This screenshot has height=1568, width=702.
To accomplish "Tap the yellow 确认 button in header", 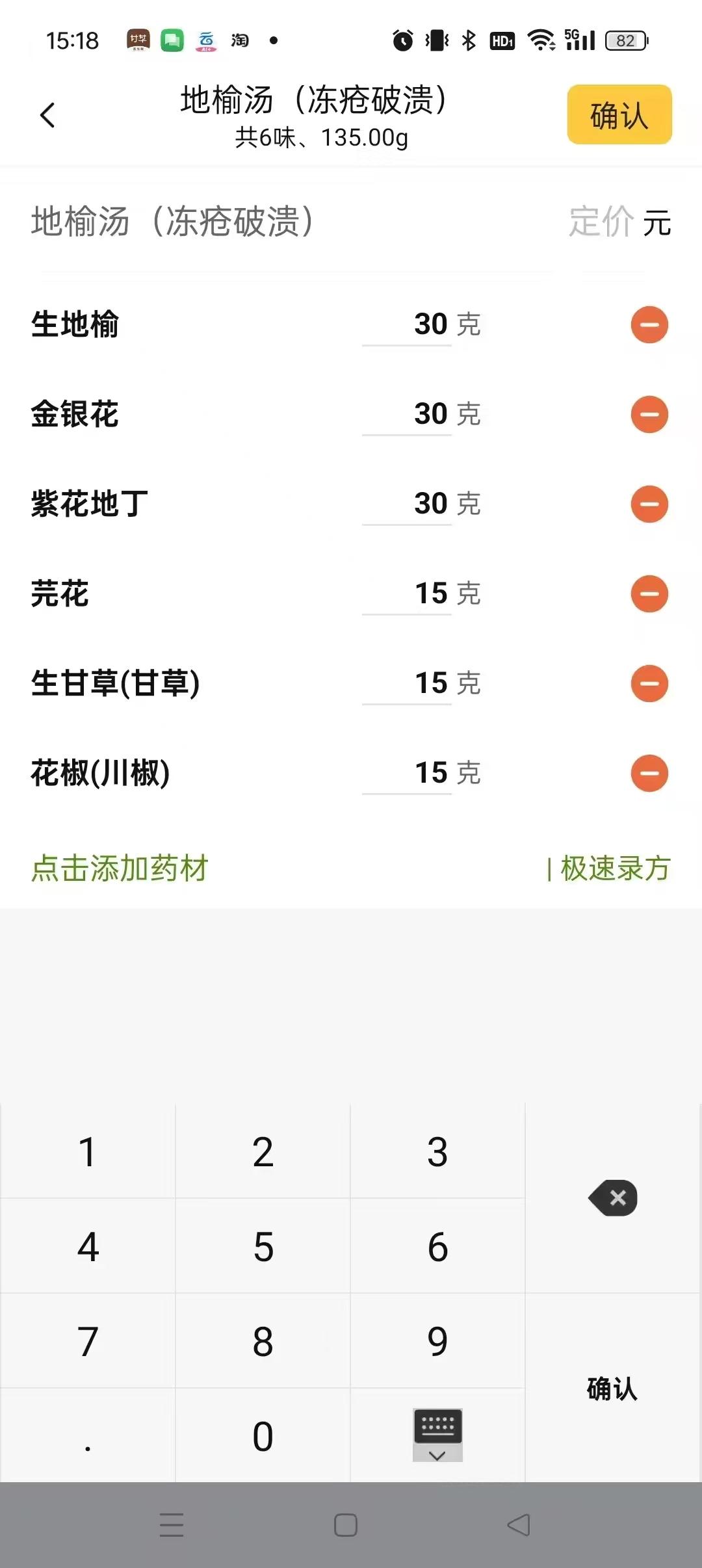I will coord(619,115).
